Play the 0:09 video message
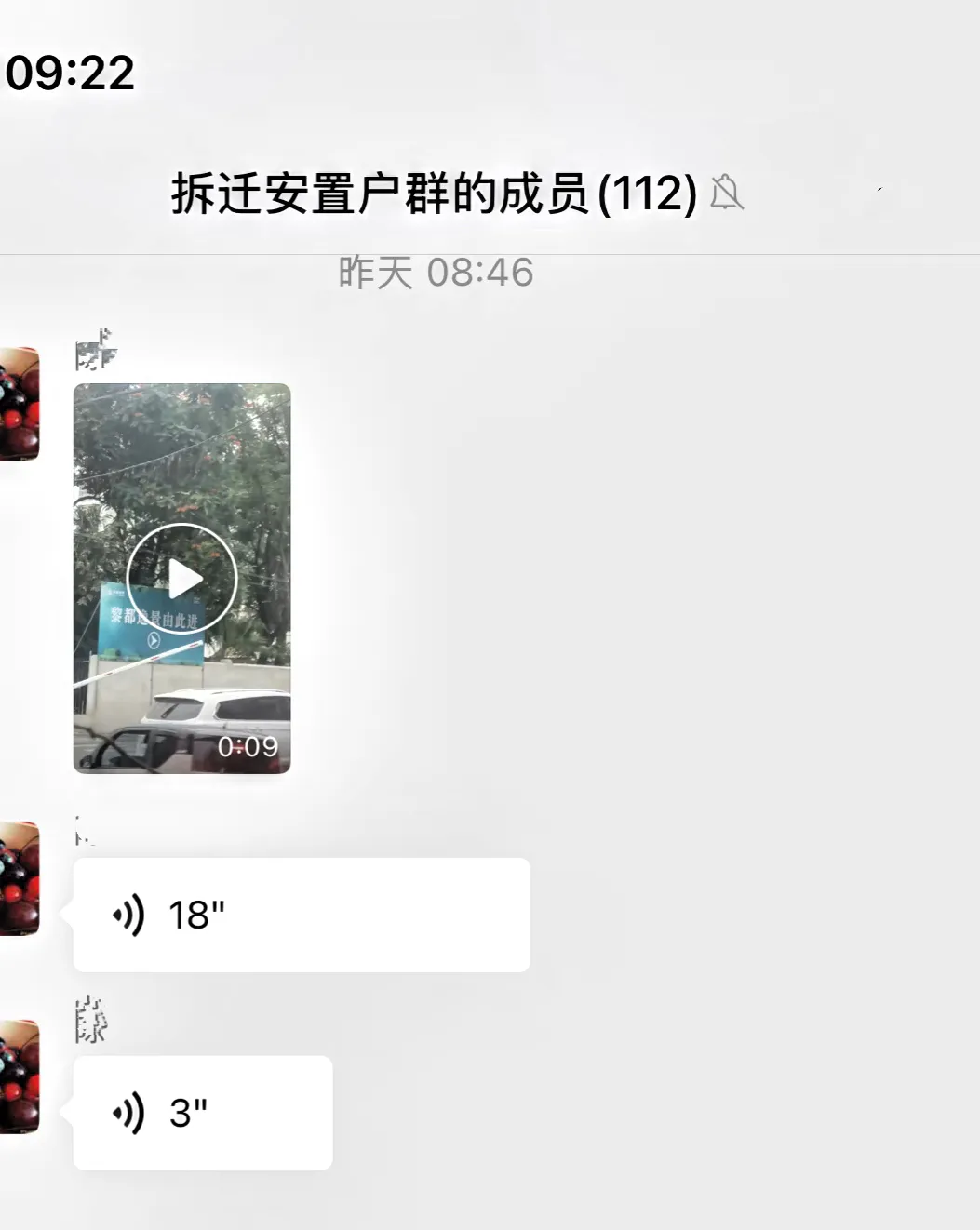 coord(182,579)
